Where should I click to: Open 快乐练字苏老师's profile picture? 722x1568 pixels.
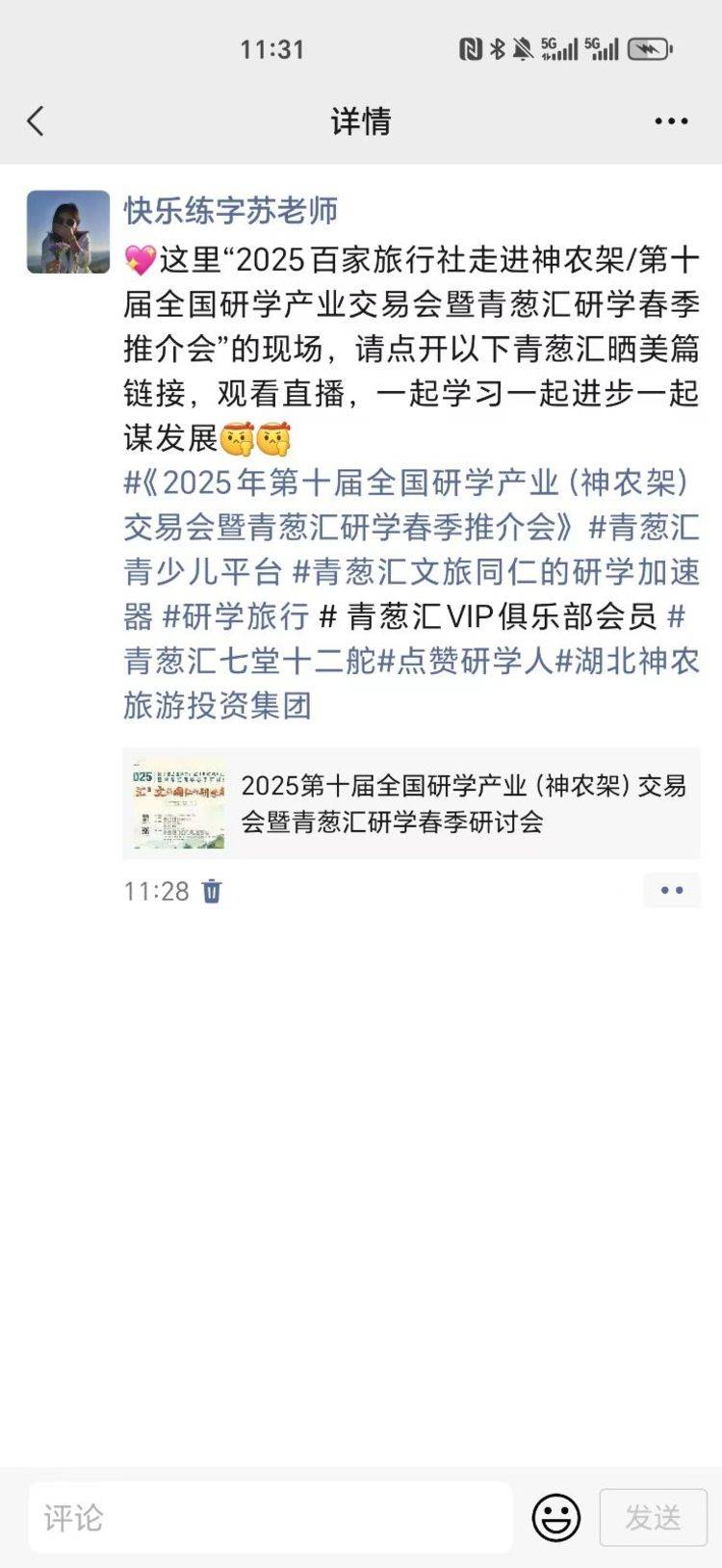point(68,232)
